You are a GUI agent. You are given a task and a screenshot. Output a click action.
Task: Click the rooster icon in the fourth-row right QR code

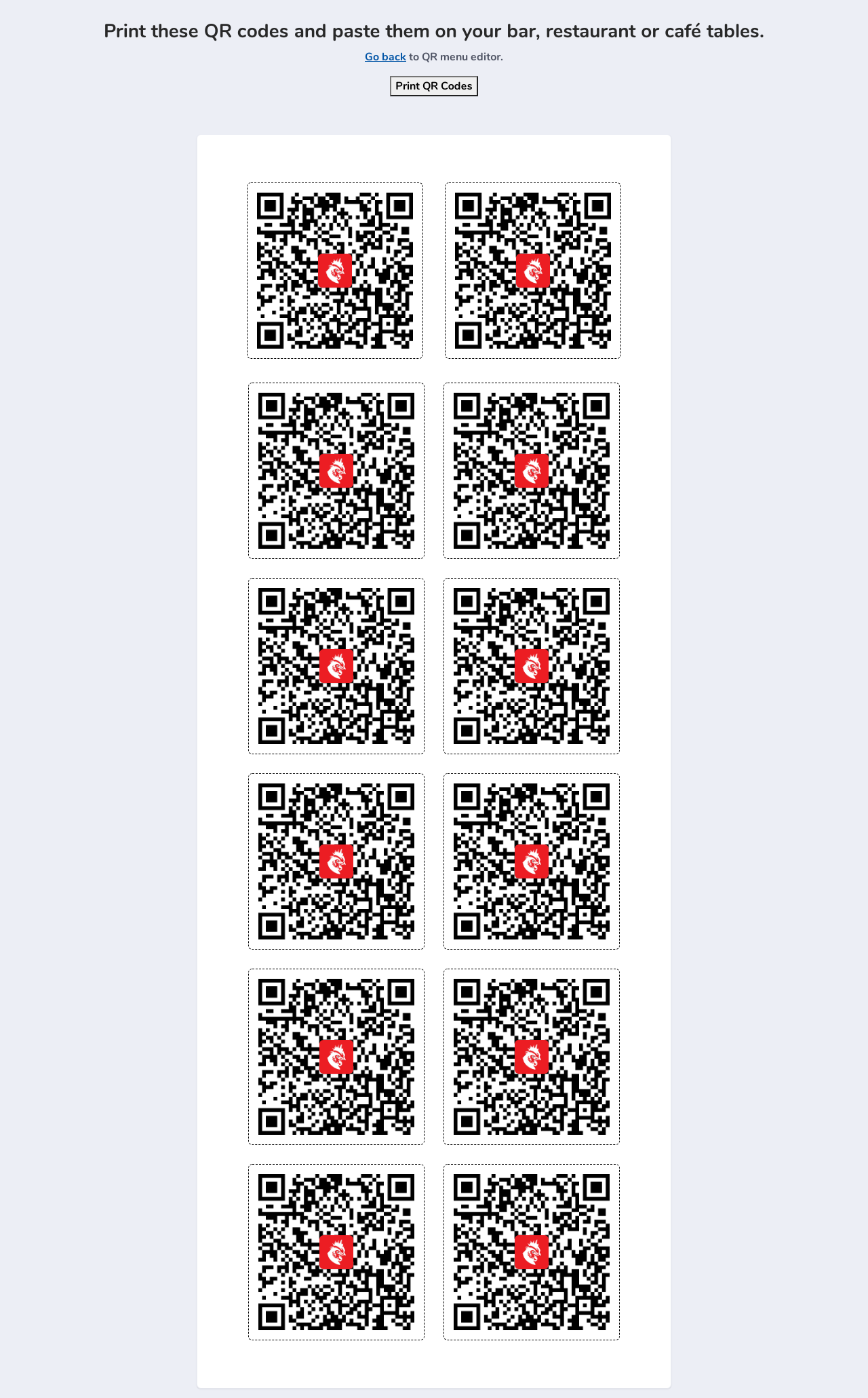pyautogui.click(x=532, y=863)
